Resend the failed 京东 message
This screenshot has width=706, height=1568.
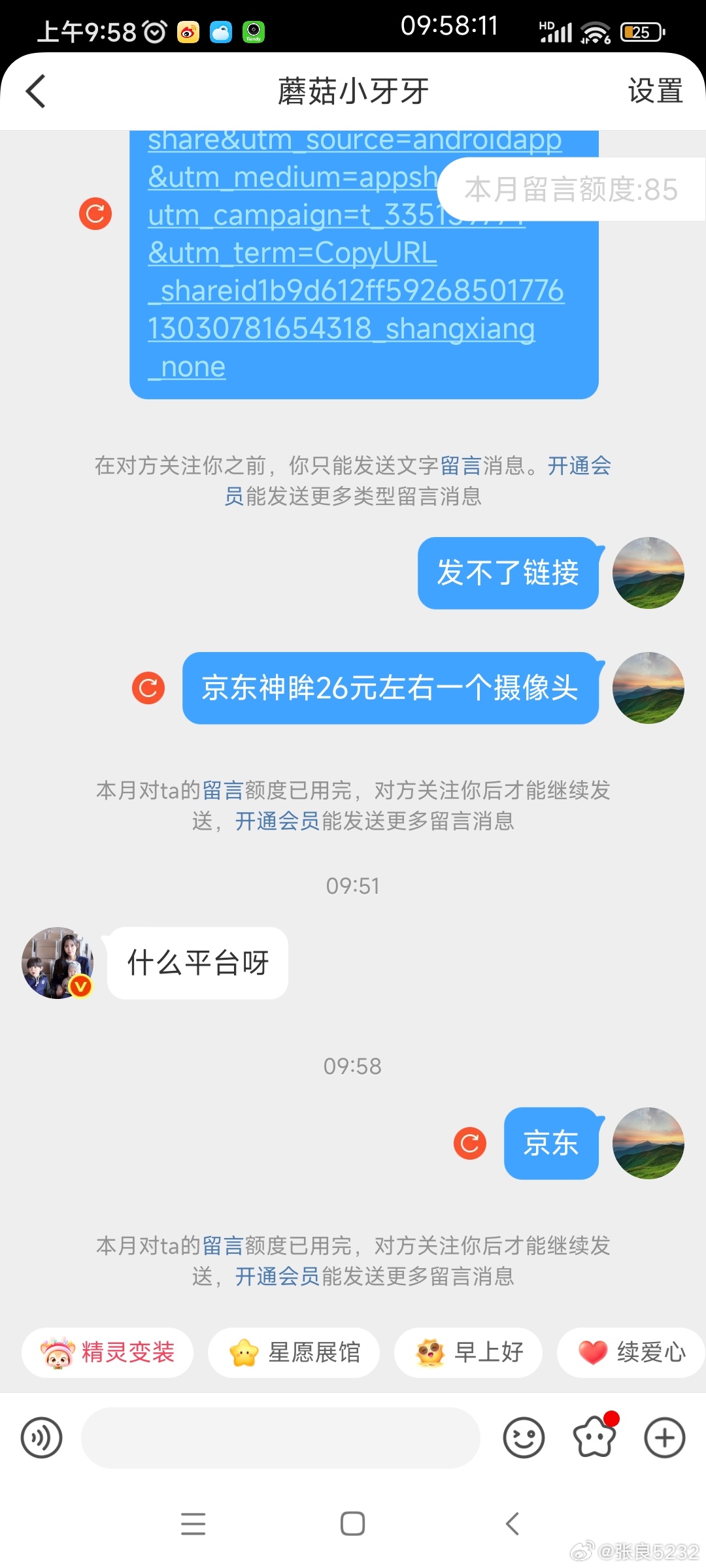tap(469, 1143)
